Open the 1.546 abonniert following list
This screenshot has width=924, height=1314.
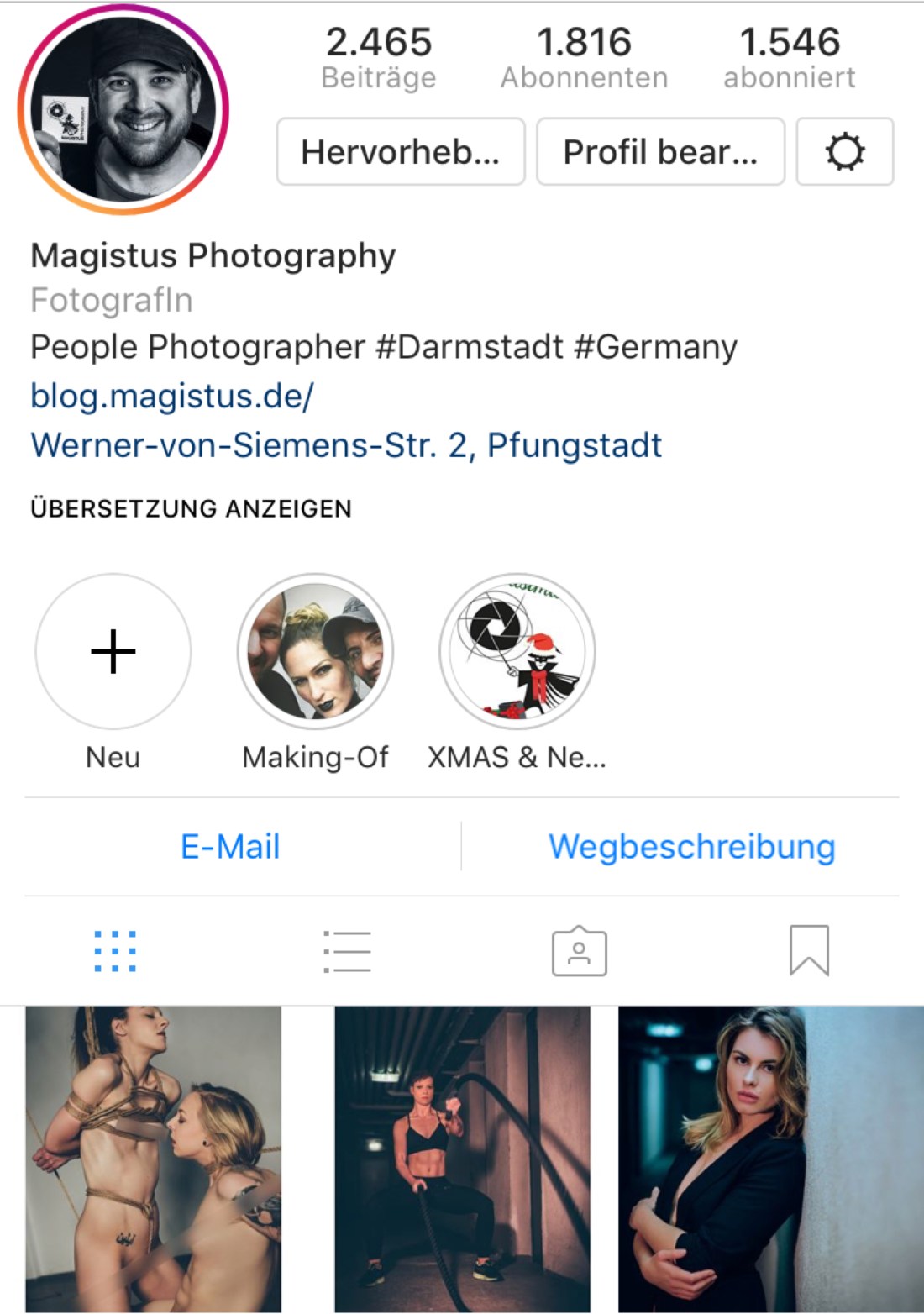point(789,57)
